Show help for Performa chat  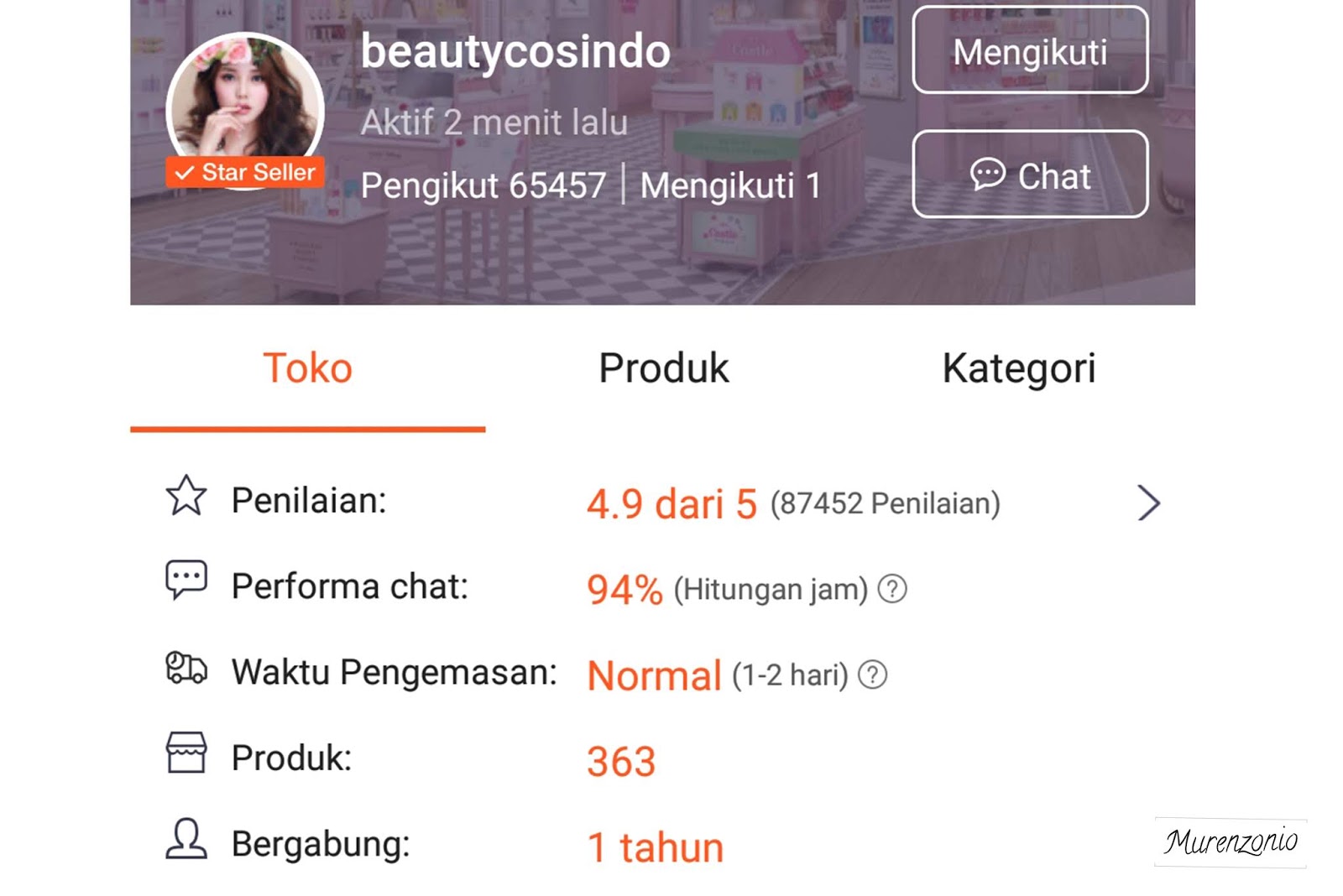(x=892, y=589)
